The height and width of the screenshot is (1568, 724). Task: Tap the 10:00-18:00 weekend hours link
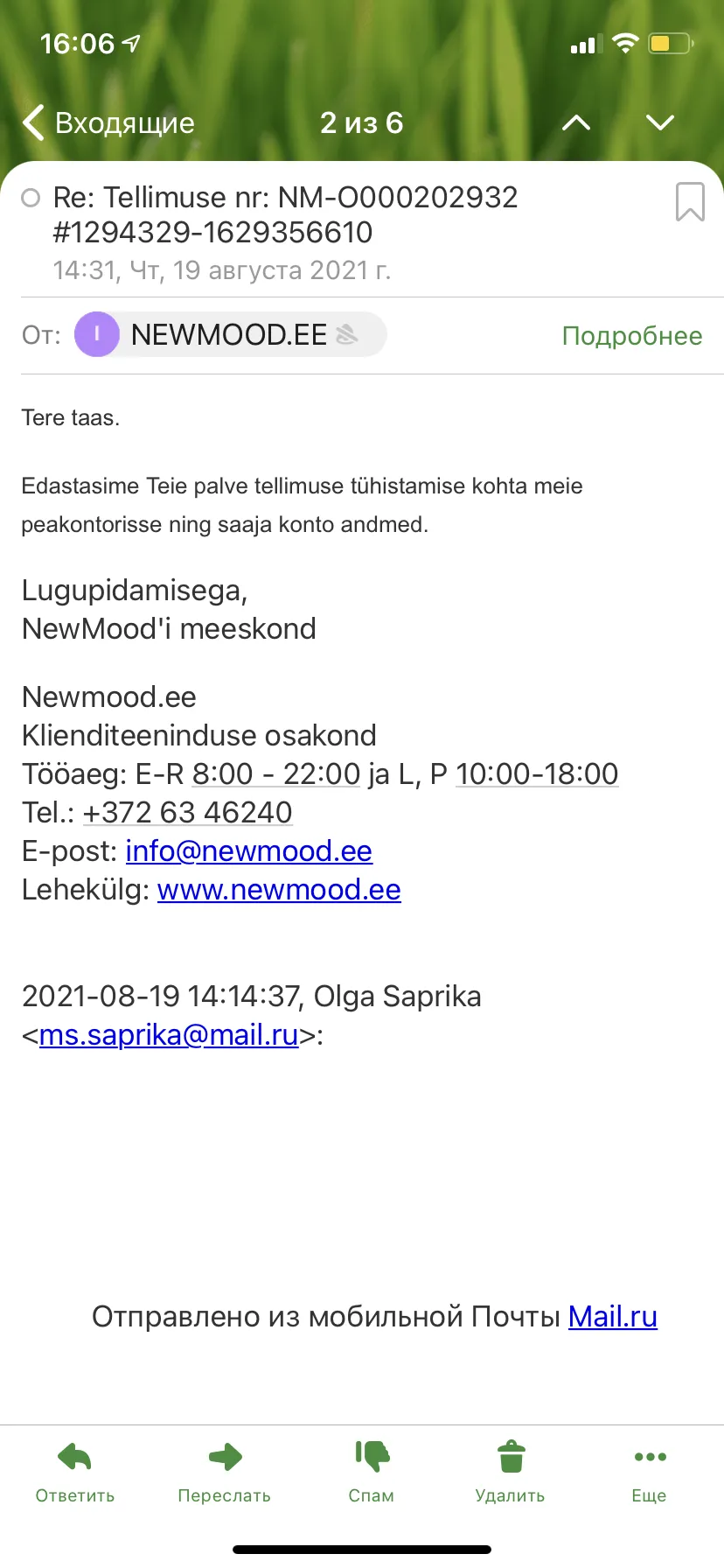[x=537, y=773]
